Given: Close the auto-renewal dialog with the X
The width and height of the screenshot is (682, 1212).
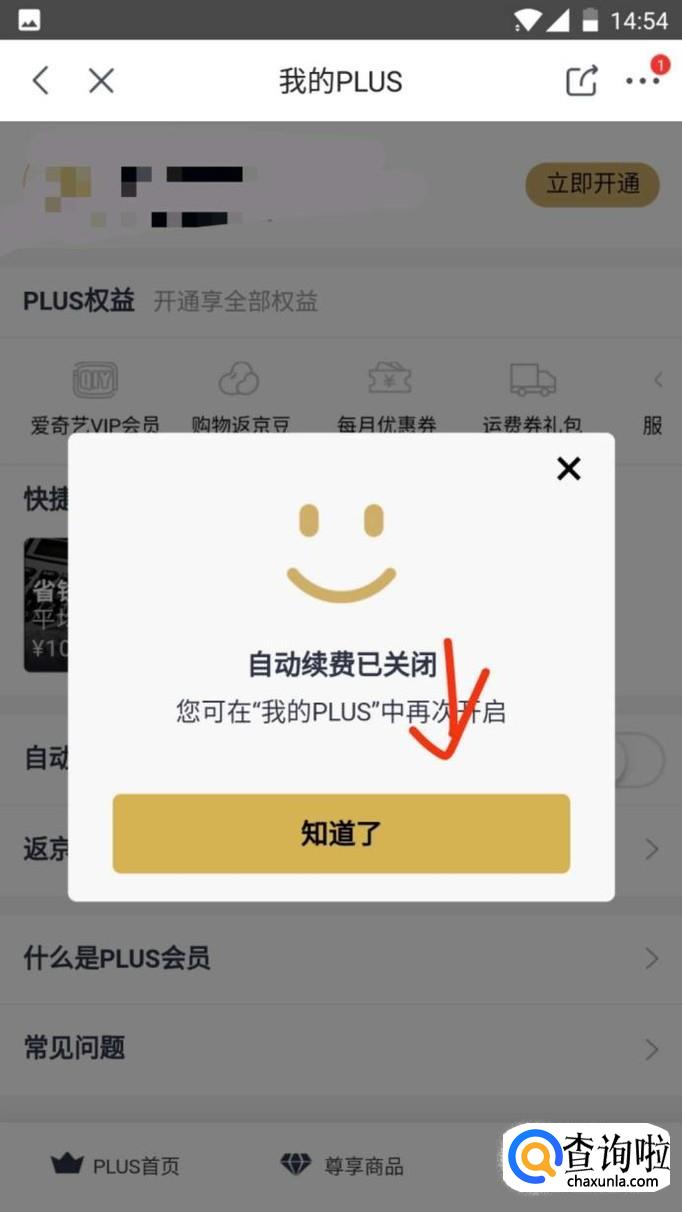Looking at the screenshot, I should [569, 468].
